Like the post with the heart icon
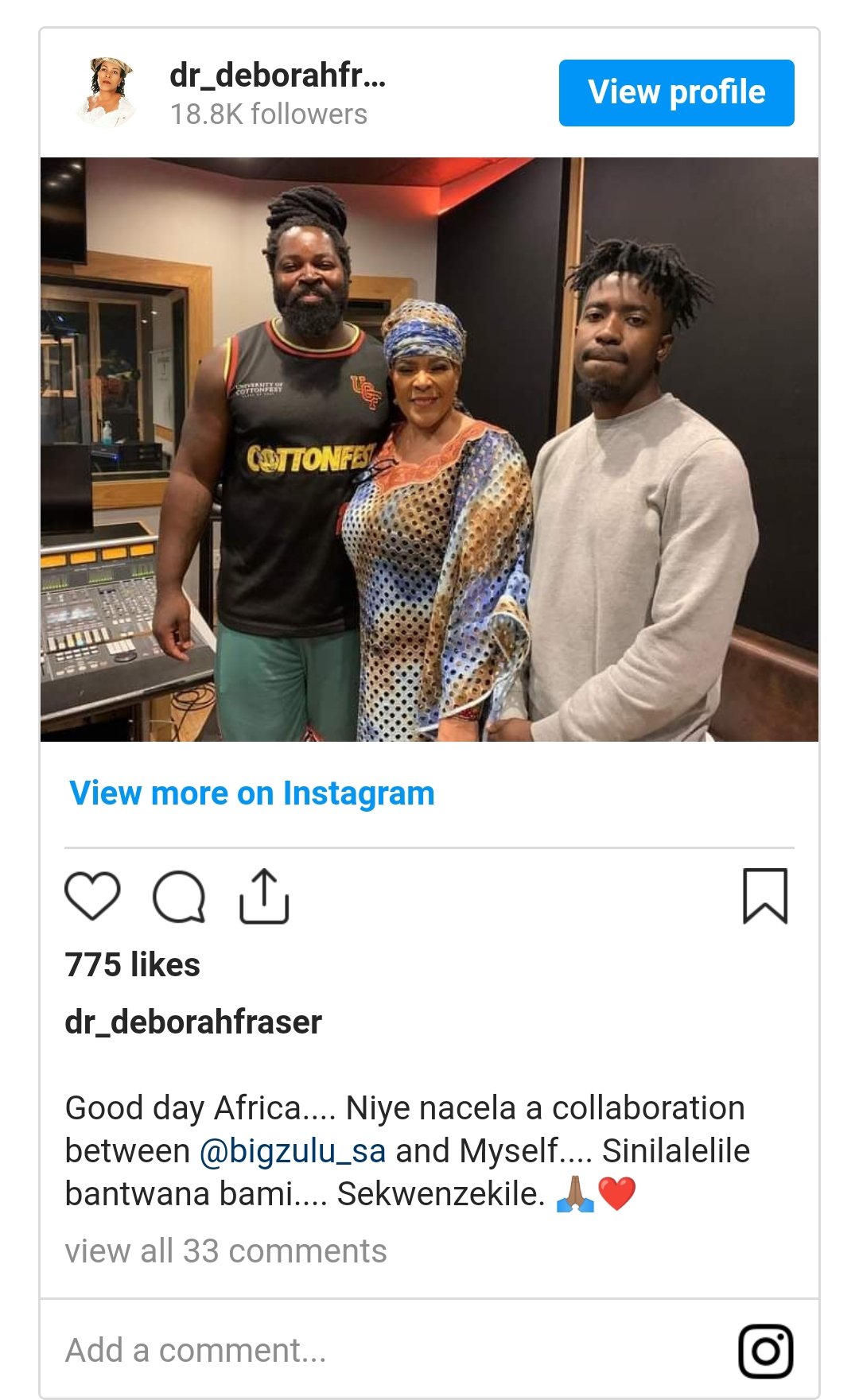This screenshot has height=1400, width=859. coord(92,896)
